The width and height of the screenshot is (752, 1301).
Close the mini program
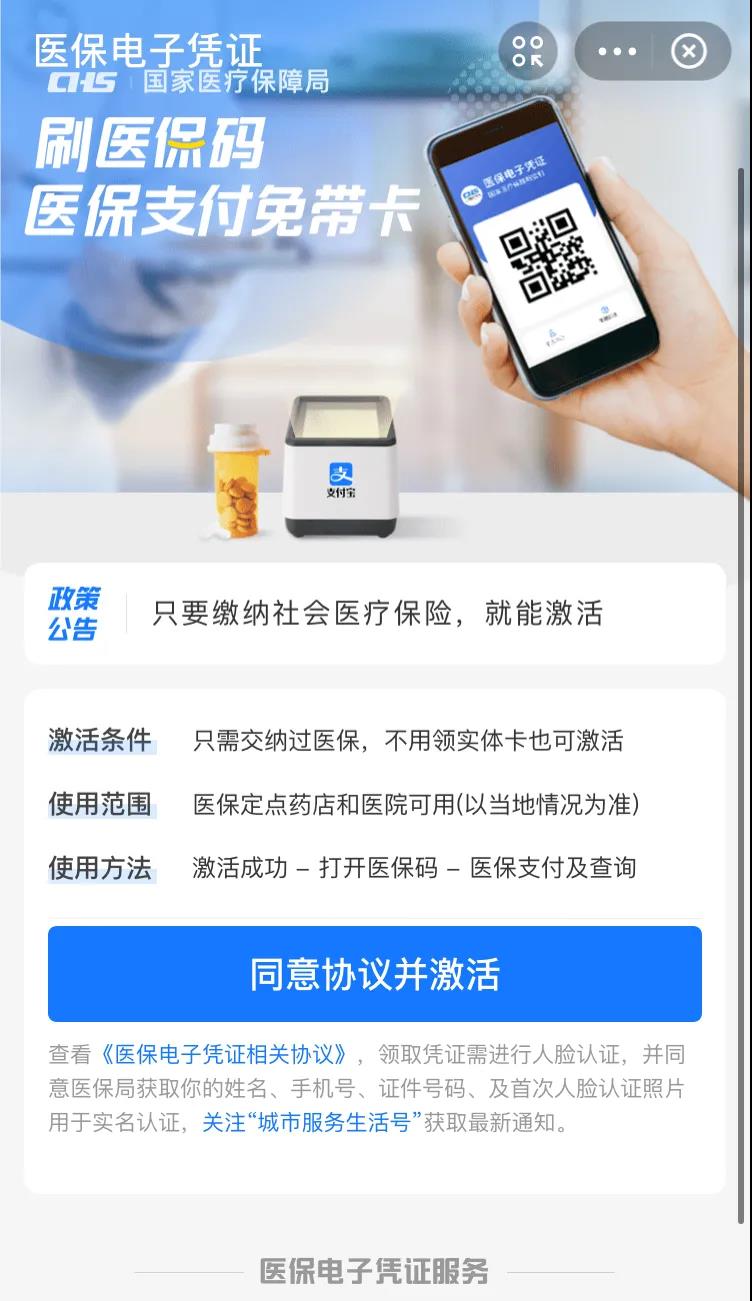click(x=689, y=51)
